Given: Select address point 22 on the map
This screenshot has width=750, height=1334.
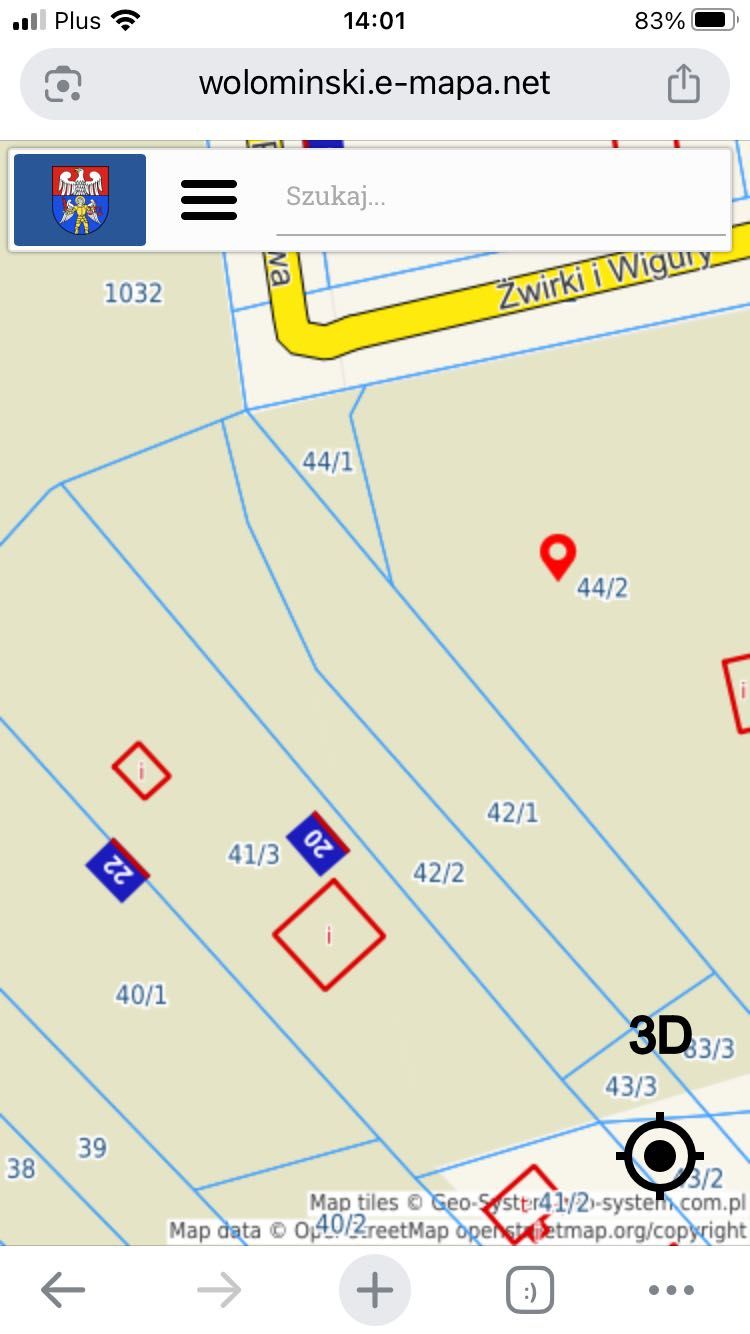Looking at the screenshot, I should click(x=118, y=870).
